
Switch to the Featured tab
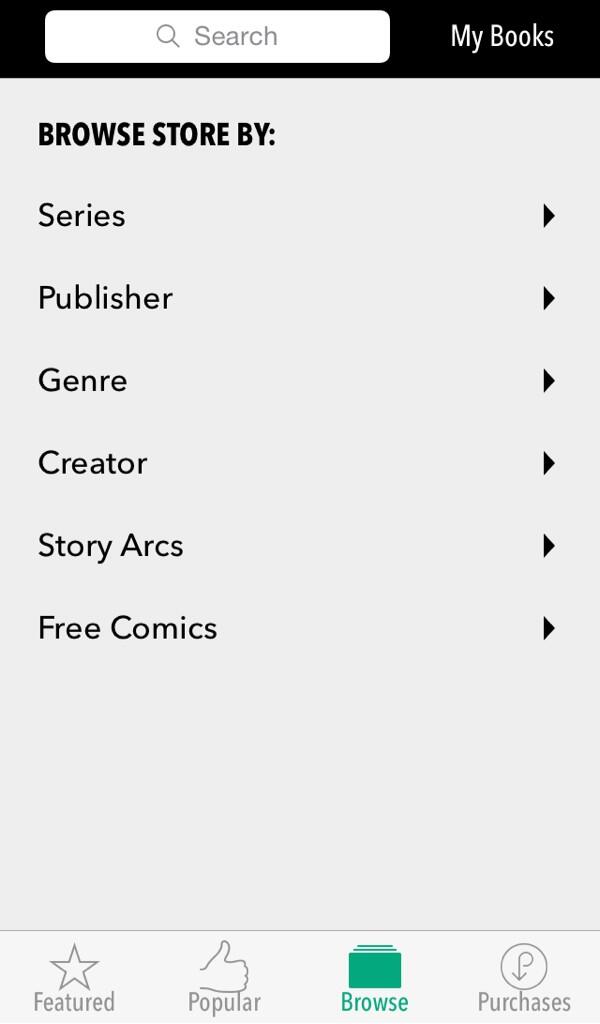pos(74,978)
